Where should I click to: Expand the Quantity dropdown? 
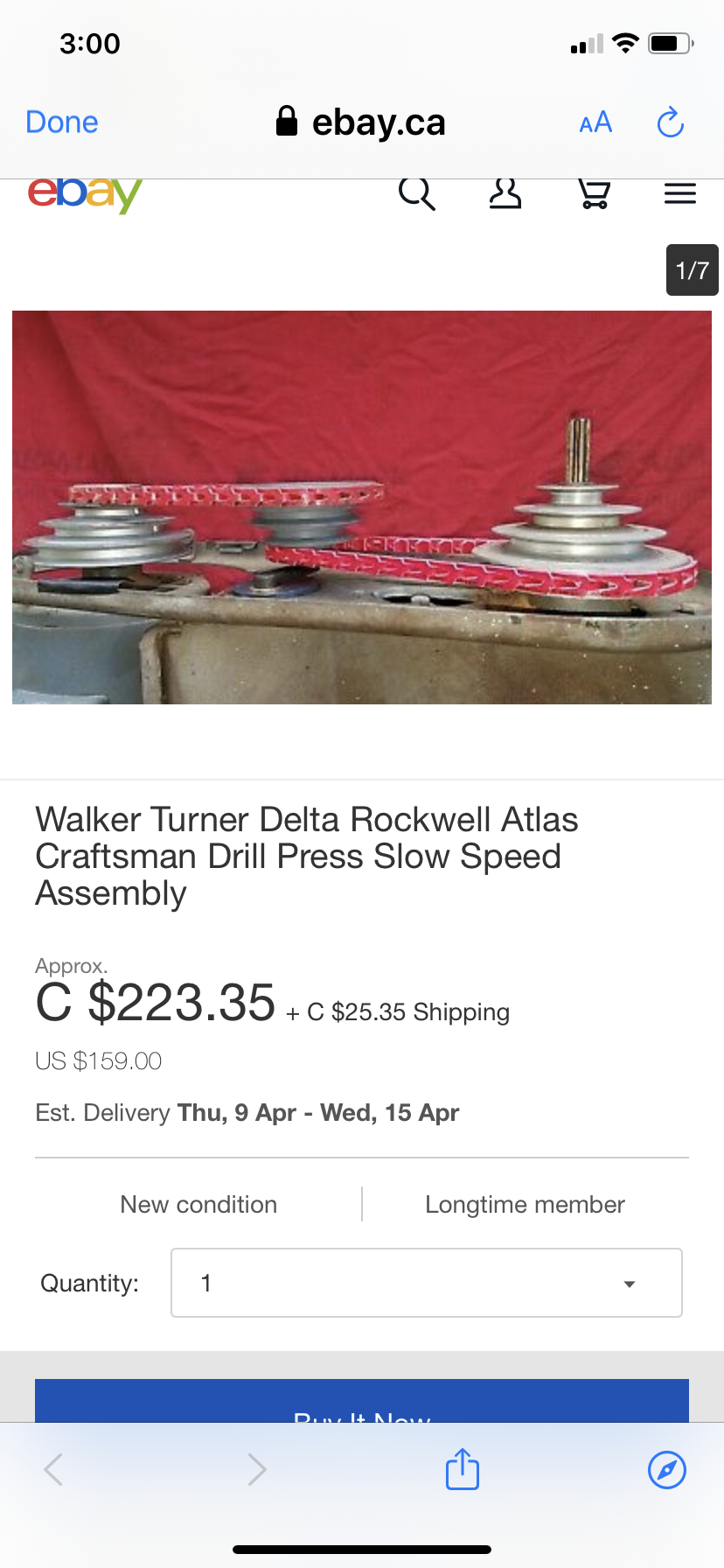point(426,1283)
